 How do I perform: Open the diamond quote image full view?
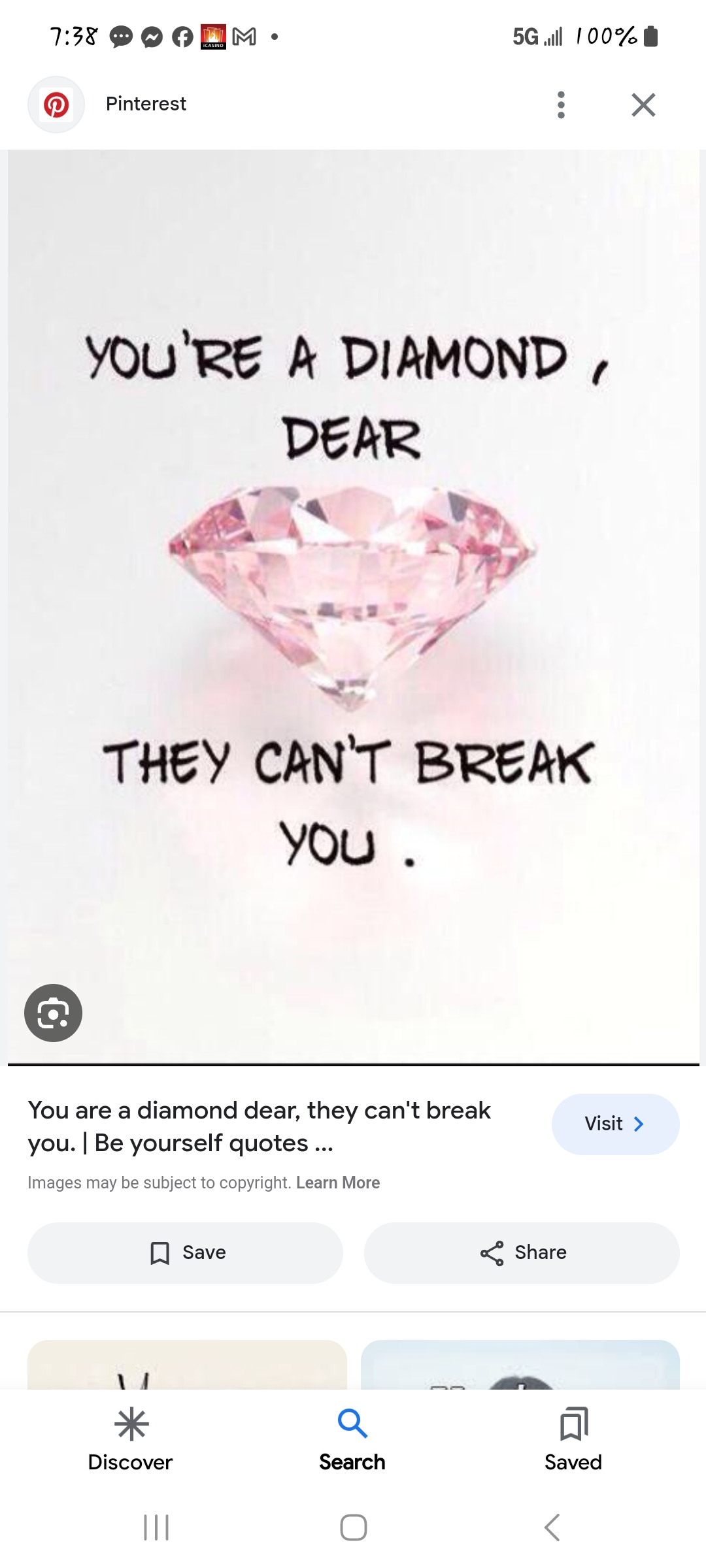(353, 588)
